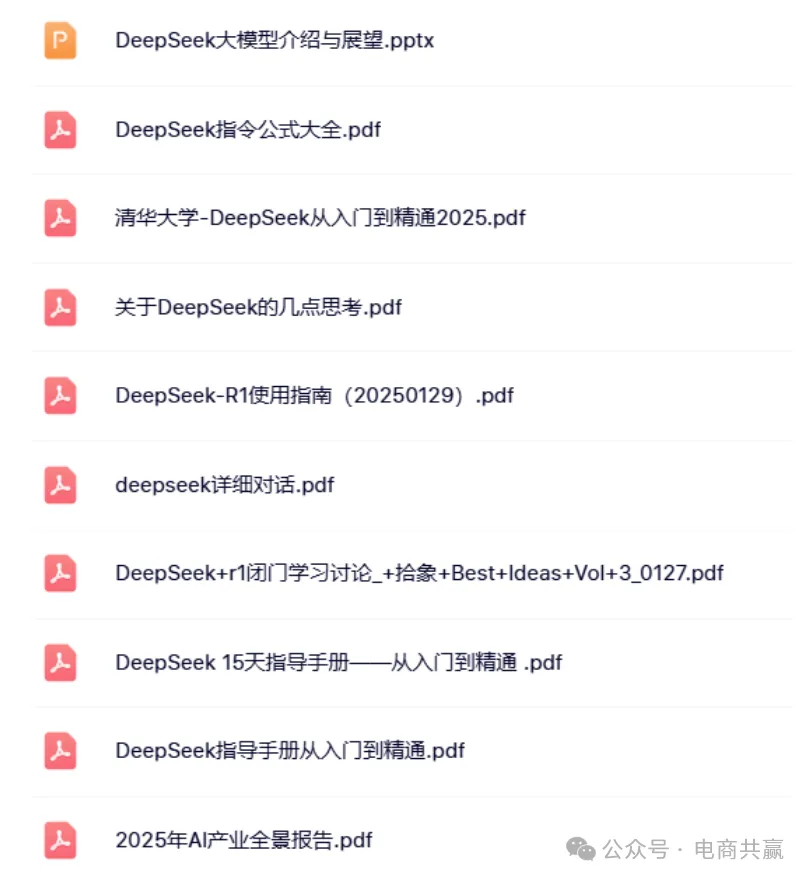
Task: Click the PDF icon next to deepseek详细对话
Action: (60, 485)
